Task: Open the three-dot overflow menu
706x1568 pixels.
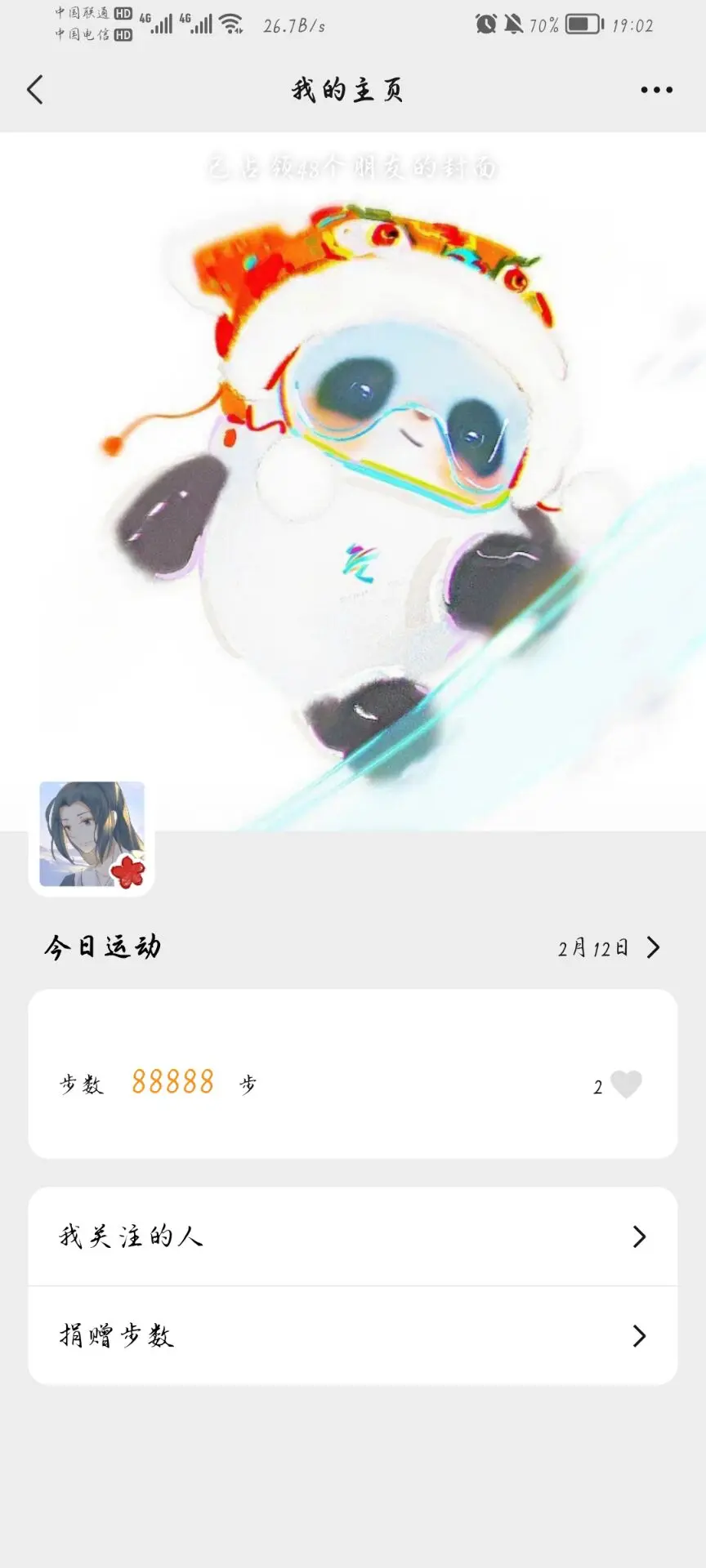Action: [x=656, y=90]
